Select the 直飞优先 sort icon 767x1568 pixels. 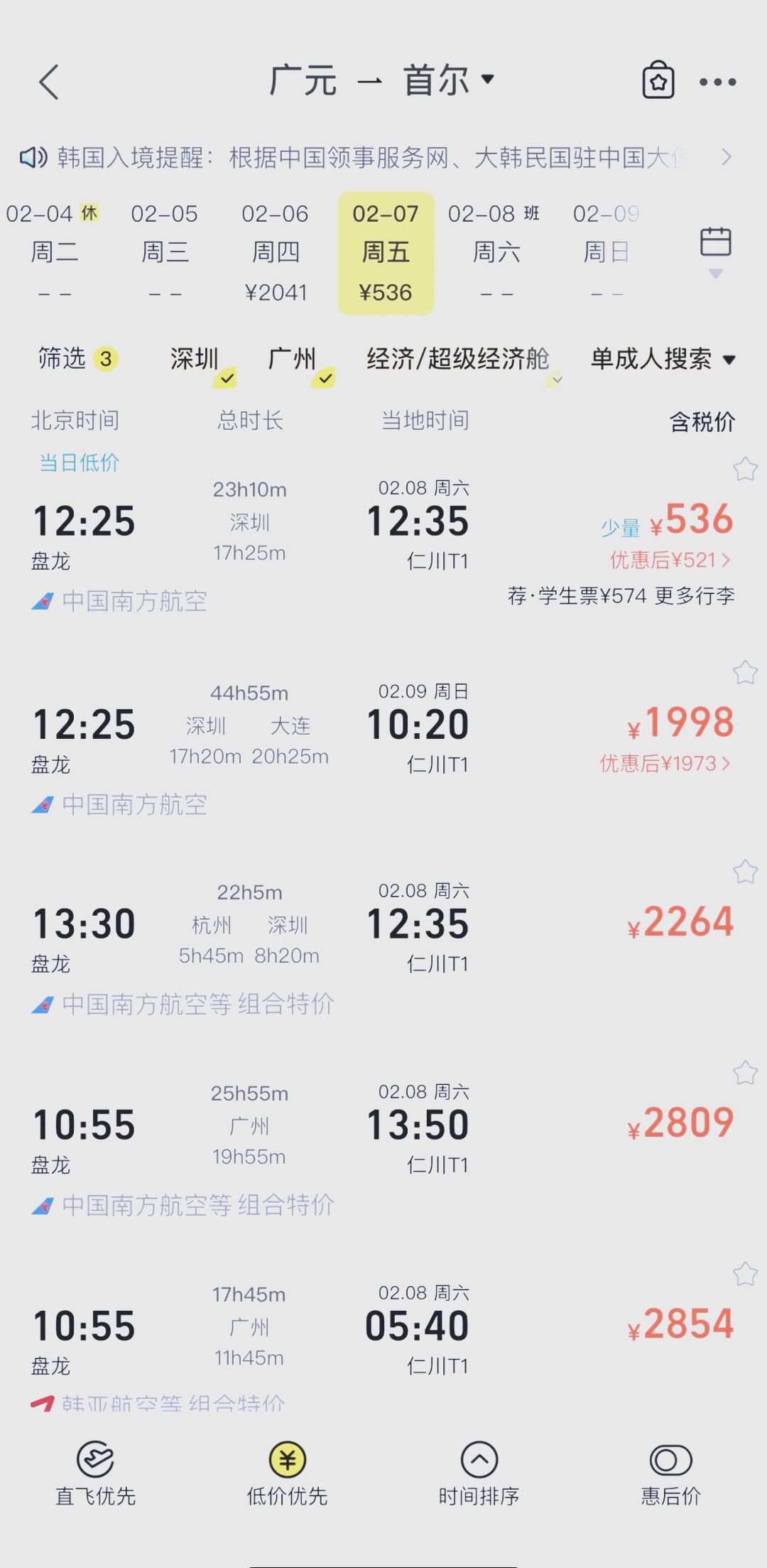95,1460
